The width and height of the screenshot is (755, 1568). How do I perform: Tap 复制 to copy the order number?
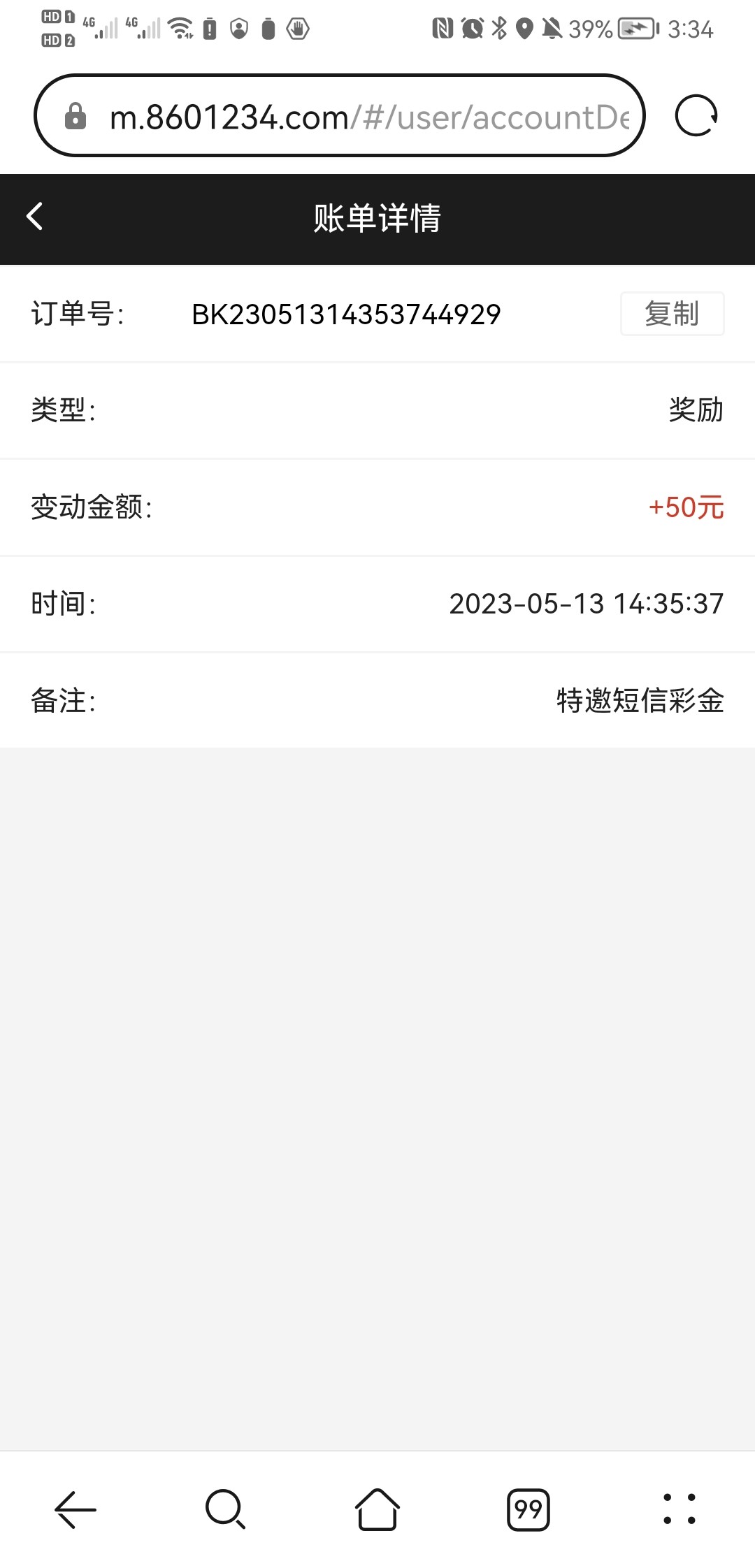pos(672,314)
